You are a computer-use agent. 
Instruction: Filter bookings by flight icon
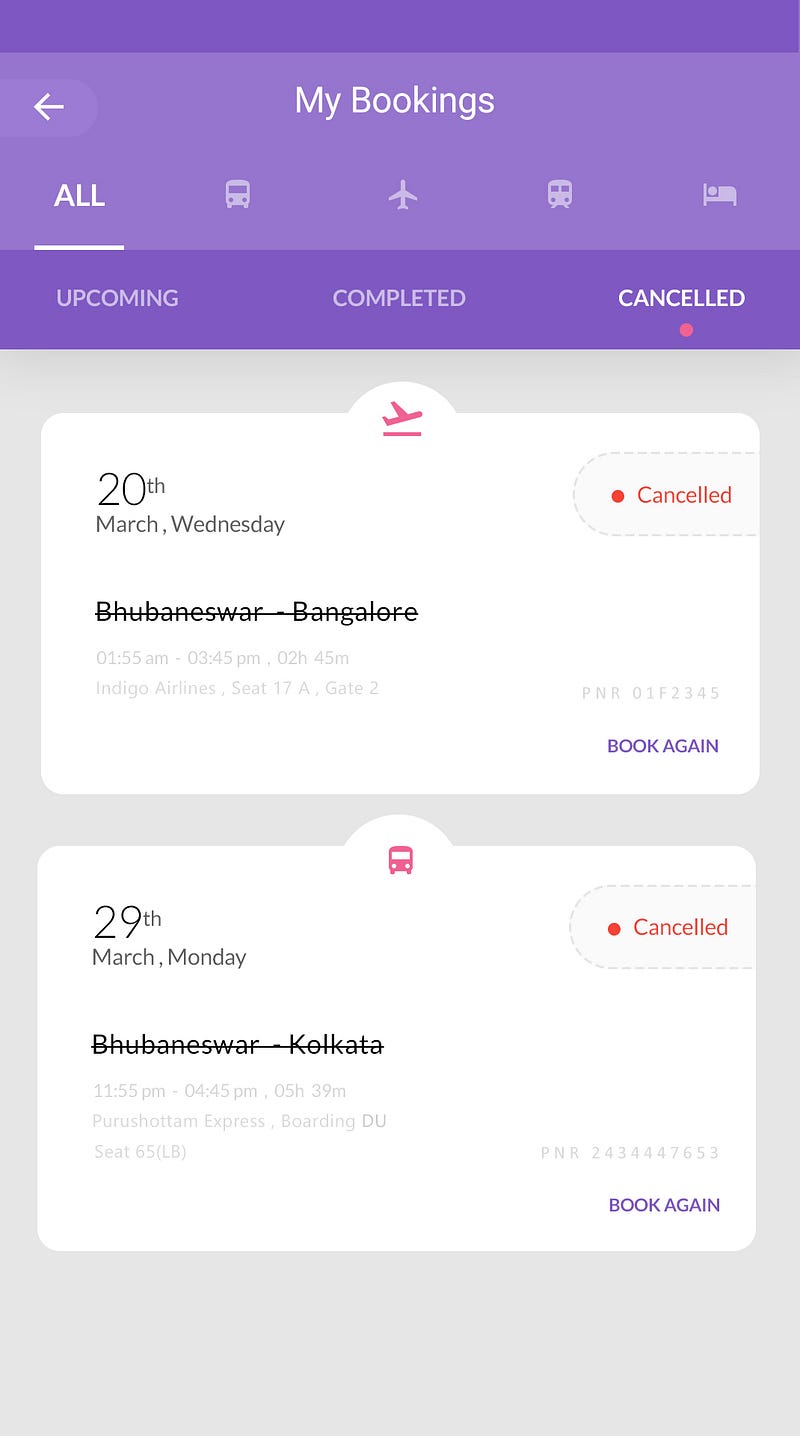(x=402, y=194)
